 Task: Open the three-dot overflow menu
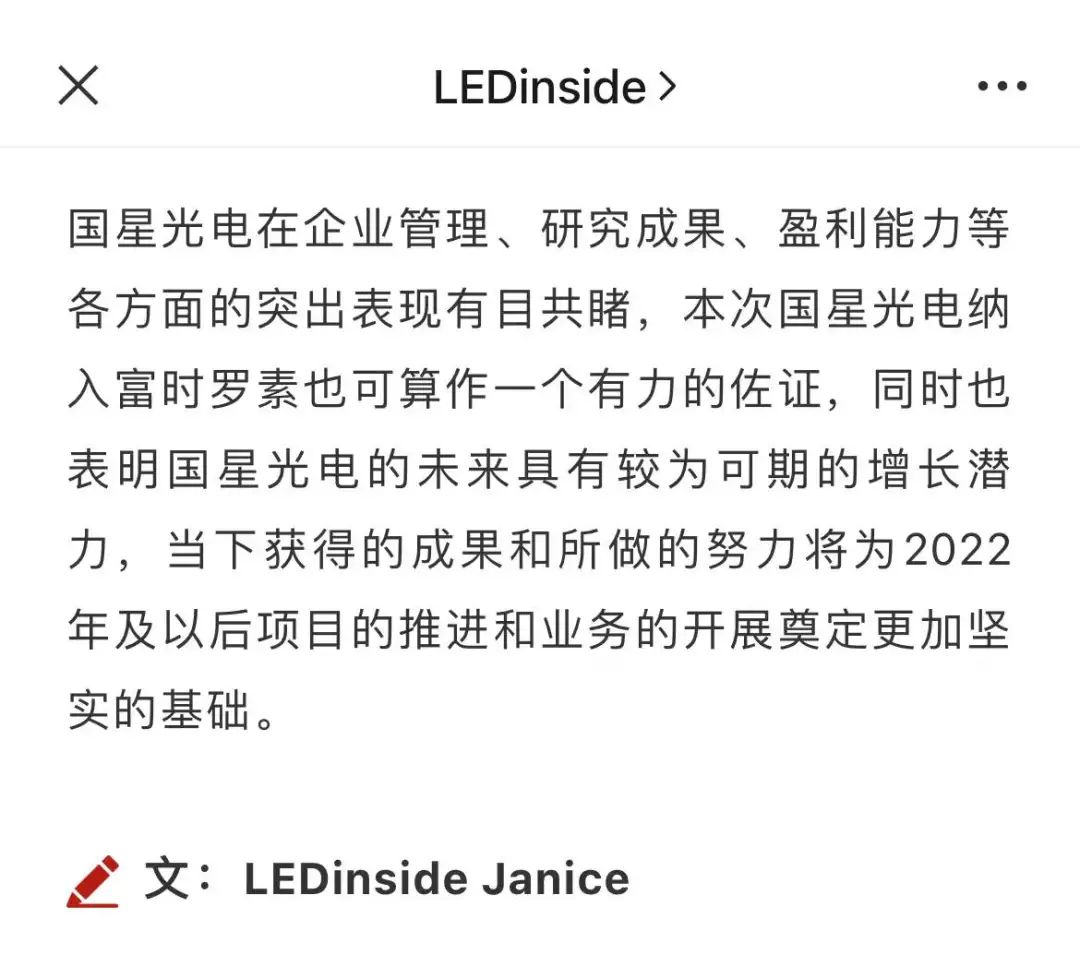(x=1002, y=87)
